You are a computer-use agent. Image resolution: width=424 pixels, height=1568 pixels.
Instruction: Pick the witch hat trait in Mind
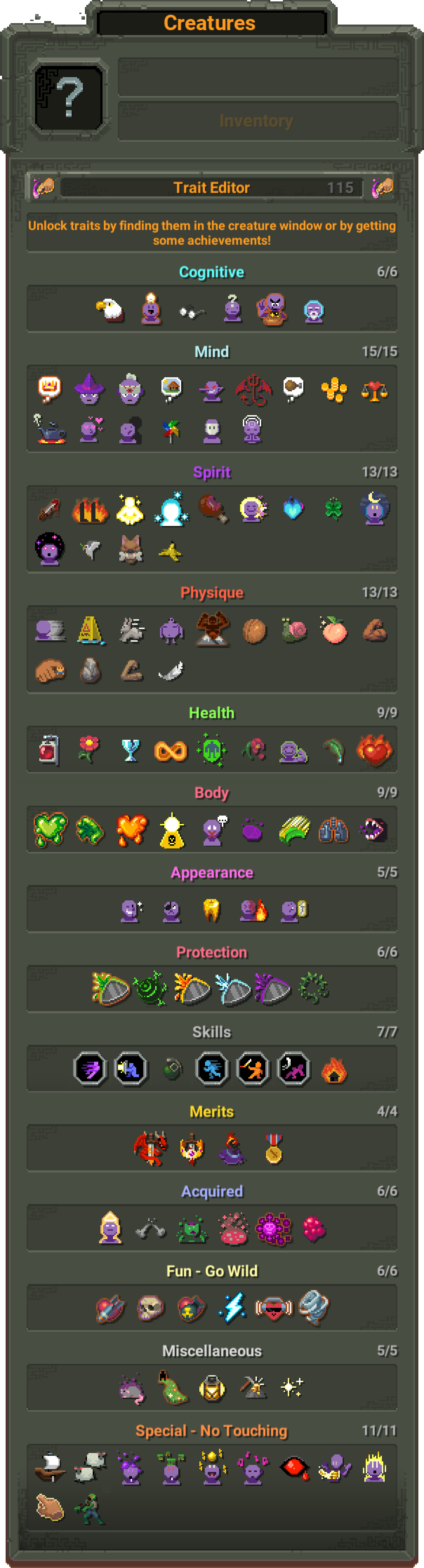click(90, 389)
